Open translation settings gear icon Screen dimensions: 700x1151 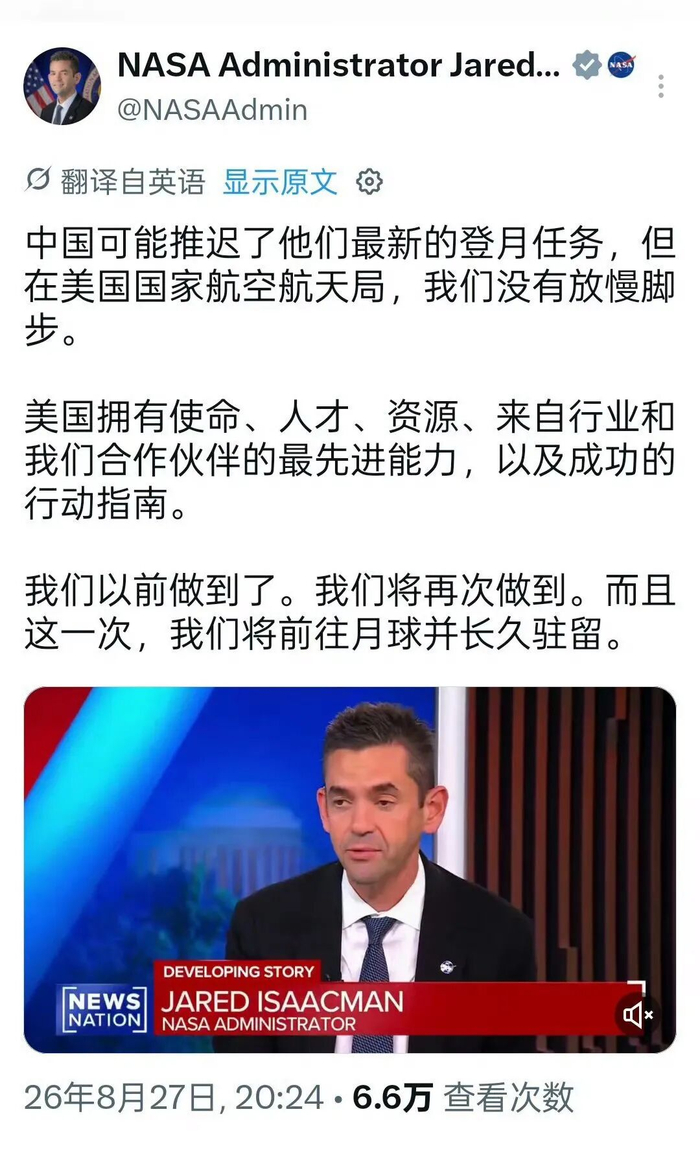pos(369,181)
